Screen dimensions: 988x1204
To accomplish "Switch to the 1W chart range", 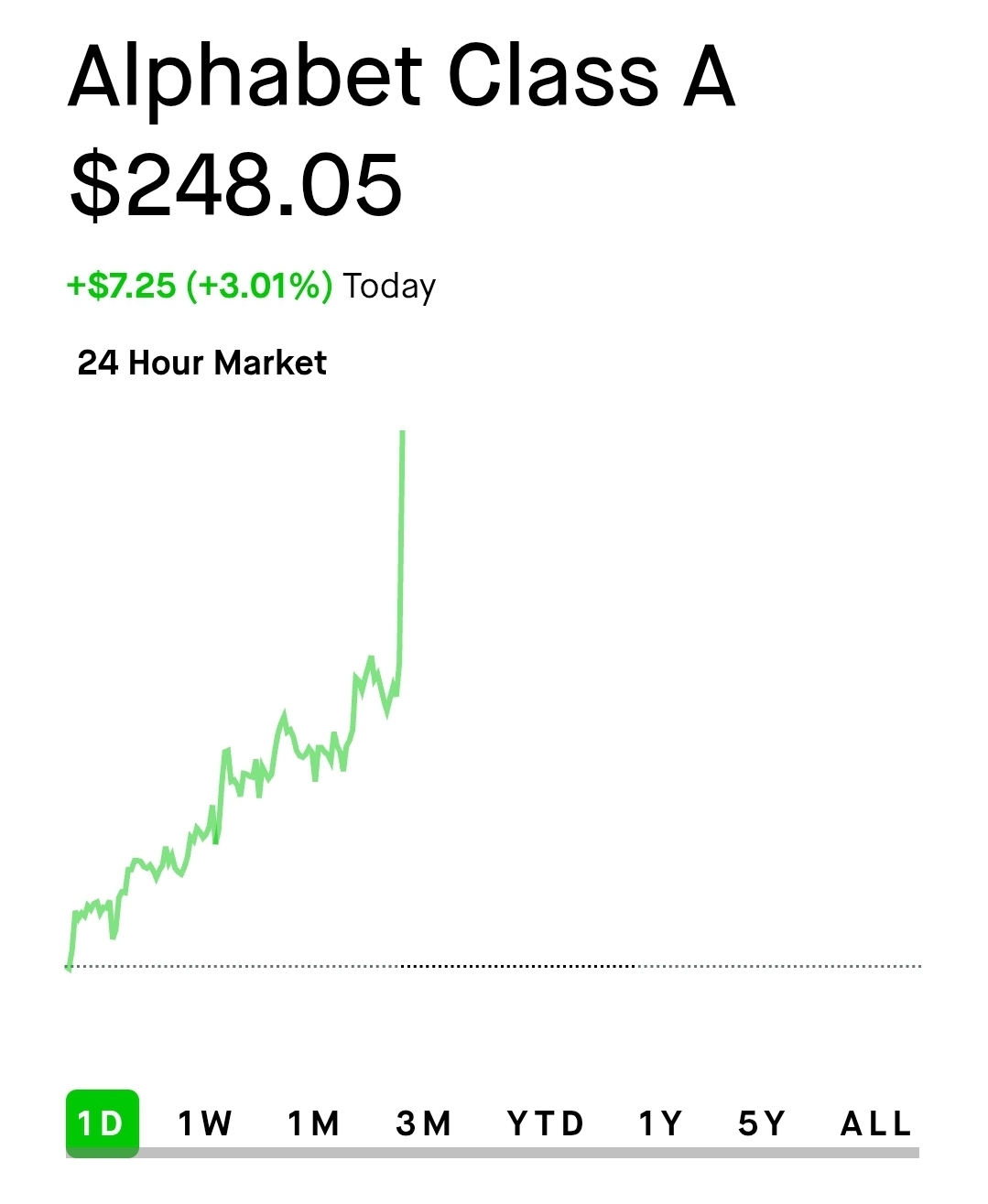I will click(x=205, y=1123).
